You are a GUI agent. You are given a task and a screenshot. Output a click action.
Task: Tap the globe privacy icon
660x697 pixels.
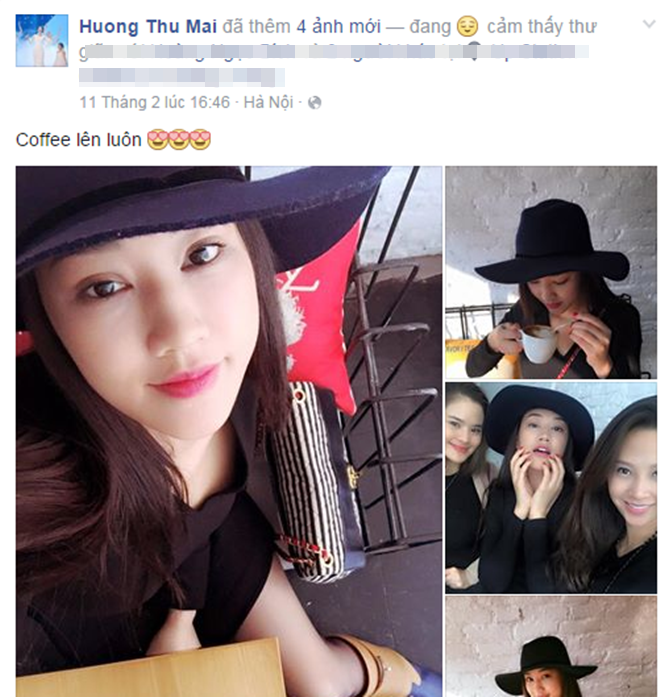point(314,102)
